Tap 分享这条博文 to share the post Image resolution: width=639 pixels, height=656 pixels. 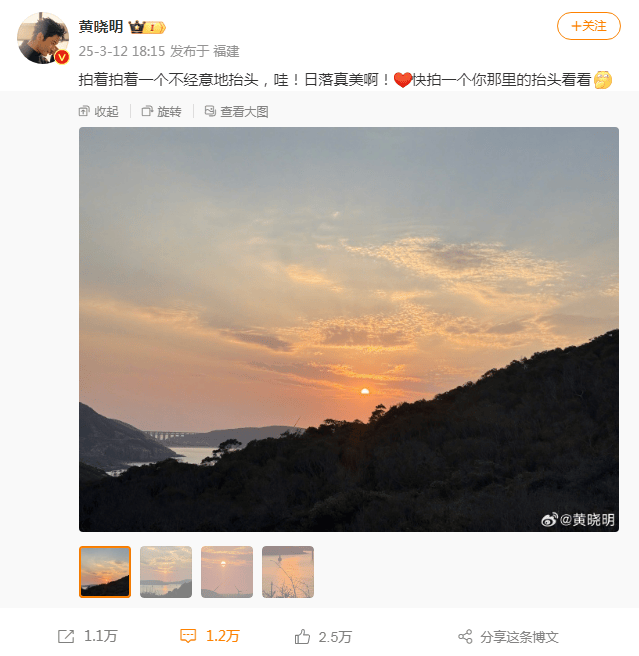click(508, 636)
